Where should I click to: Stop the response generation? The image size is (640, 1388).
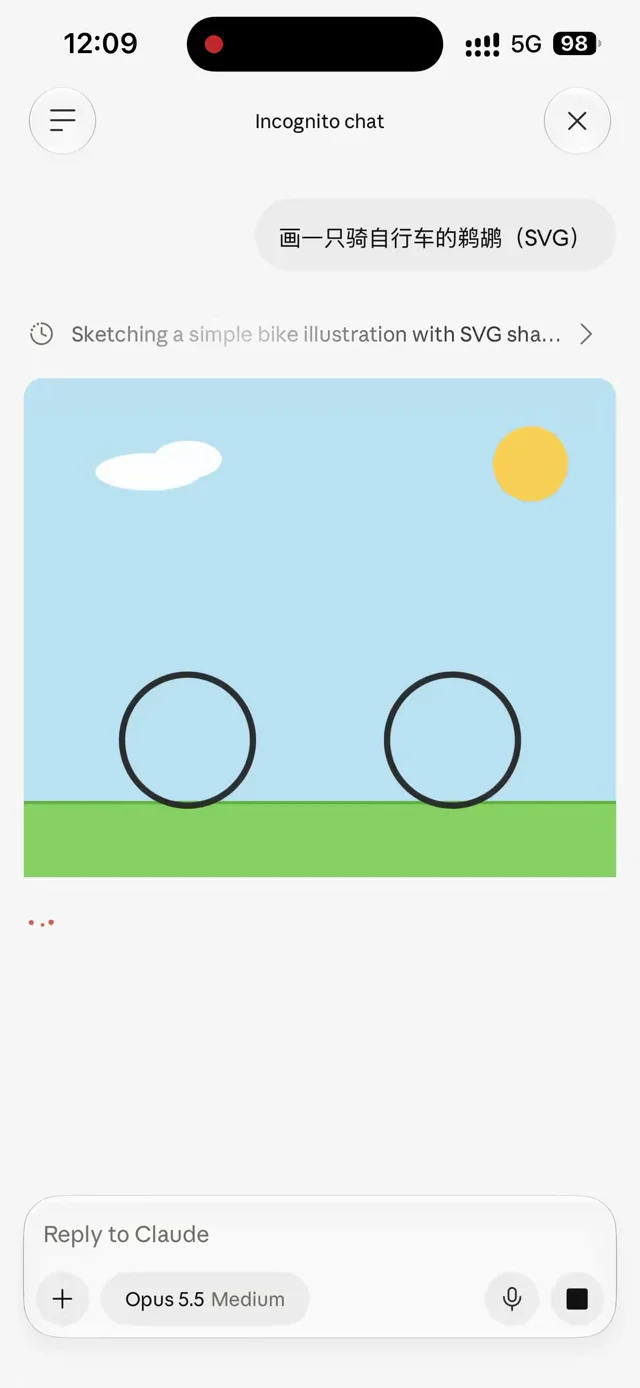(x=577, y=1299)
